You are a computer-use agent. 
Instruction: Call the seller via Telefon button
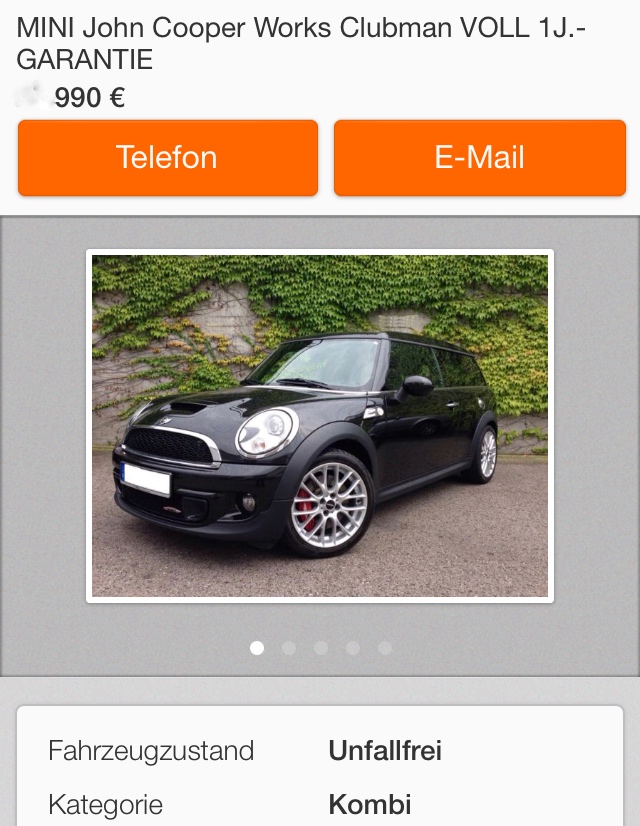tap(167, 158)
